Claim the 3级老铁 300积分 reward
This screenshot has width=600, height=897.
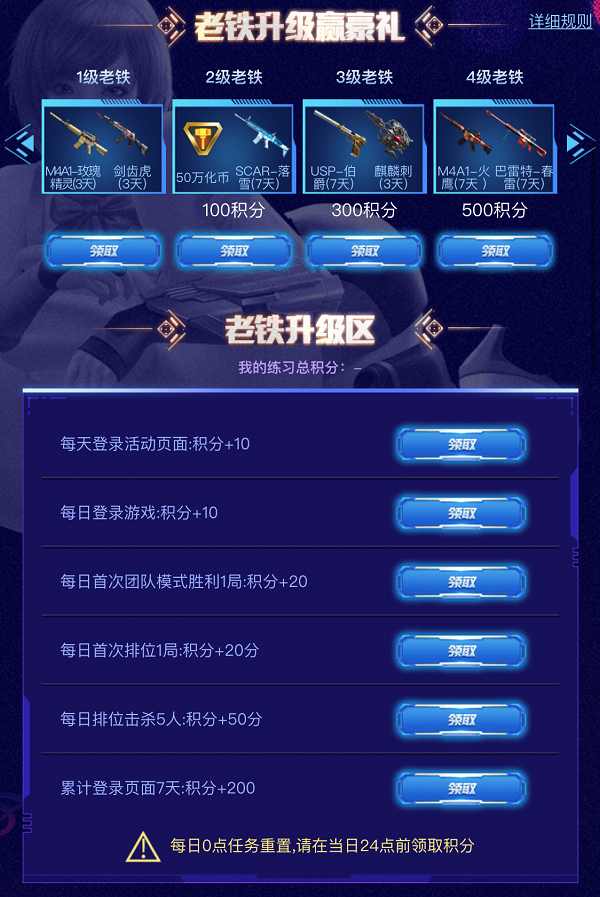[364, 250]
